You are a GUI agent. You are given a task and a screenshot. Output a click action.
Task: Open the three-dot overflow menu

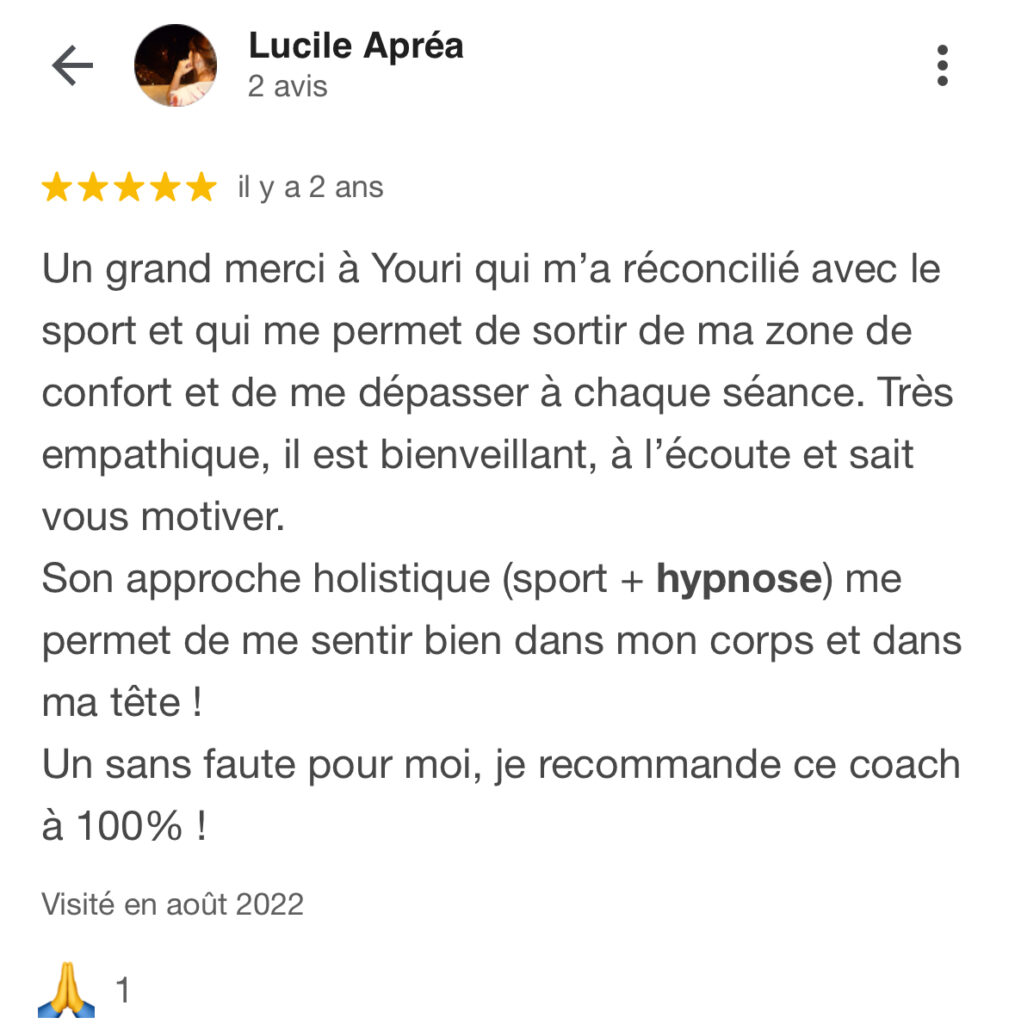pyautogui.click(x=942, y=66)
